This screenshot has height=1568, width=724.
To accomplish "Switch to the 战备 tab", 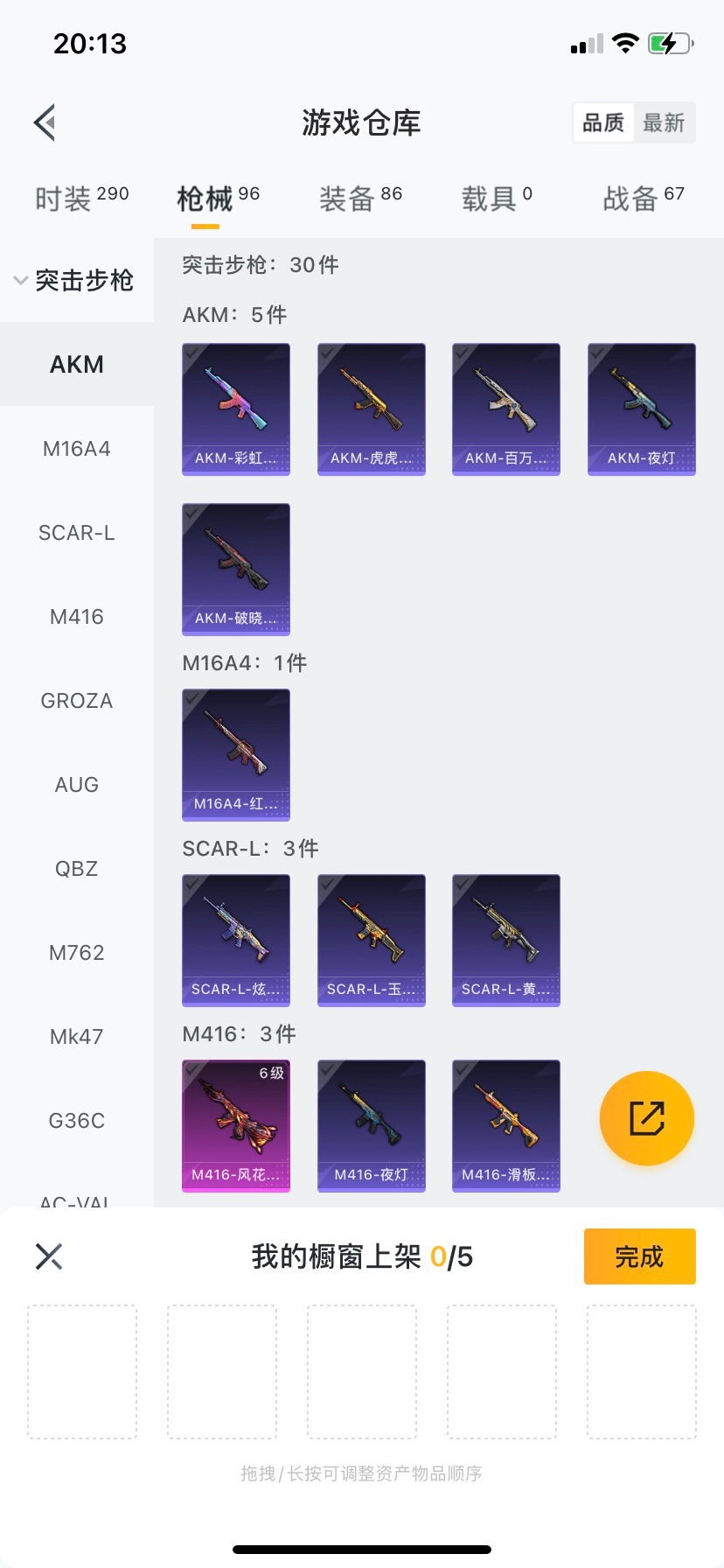I will (644, 199).
